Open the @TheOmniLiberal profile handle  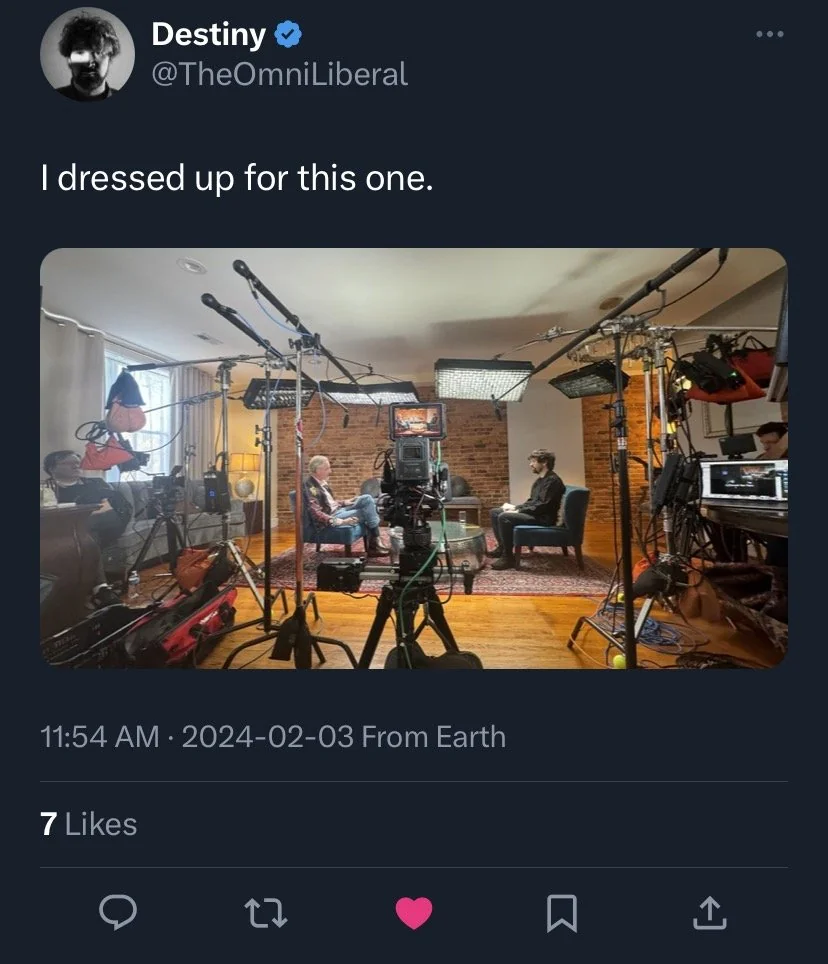[x=279, y=74]
